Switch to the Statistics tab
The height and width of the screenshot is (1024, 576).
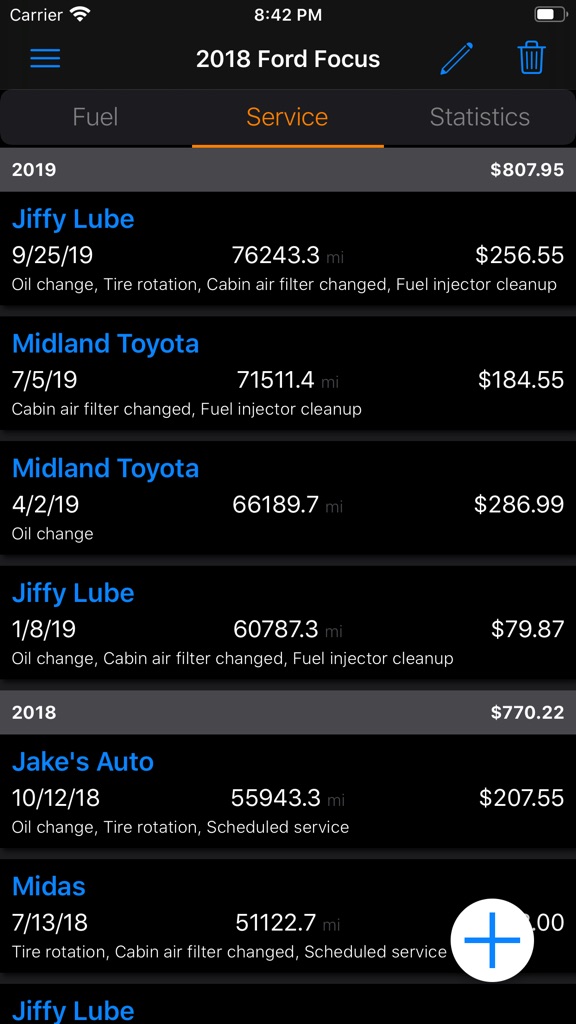[479, 117]
